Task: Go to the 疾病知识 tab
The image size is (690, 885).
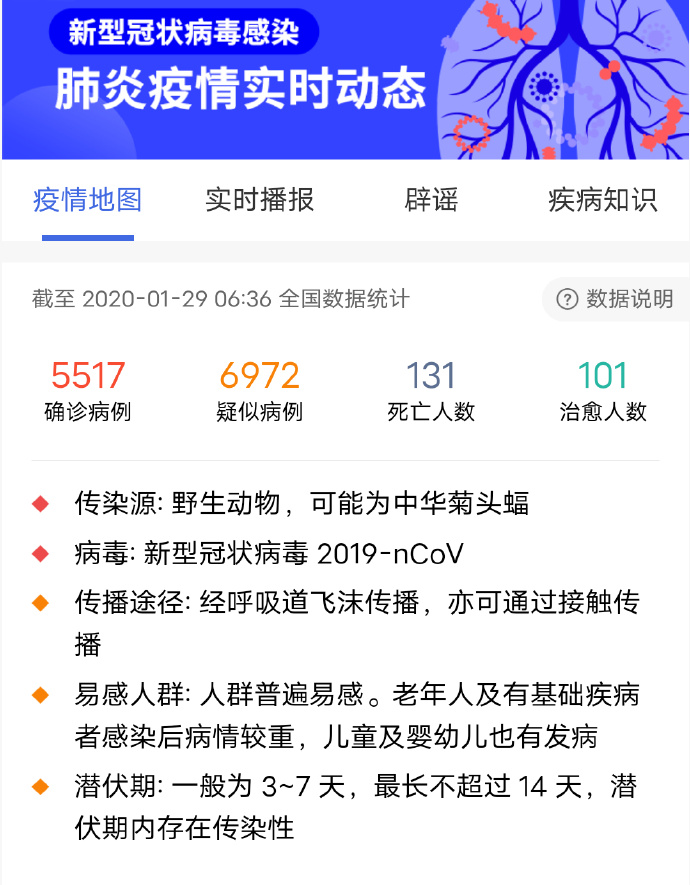Action: (x=602, y=200)
